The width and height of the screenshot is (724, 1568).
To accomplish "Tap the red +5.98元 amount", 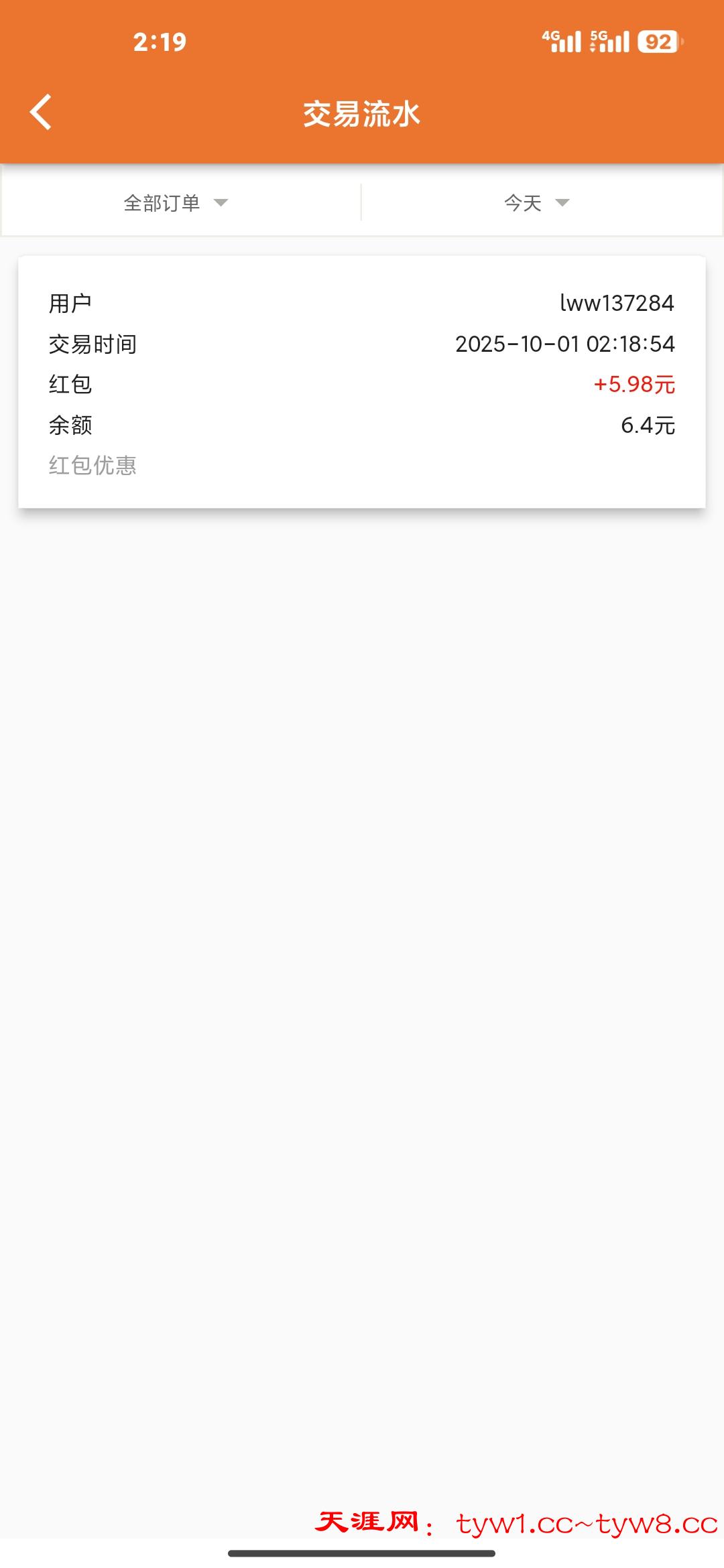I will point(635,384).
